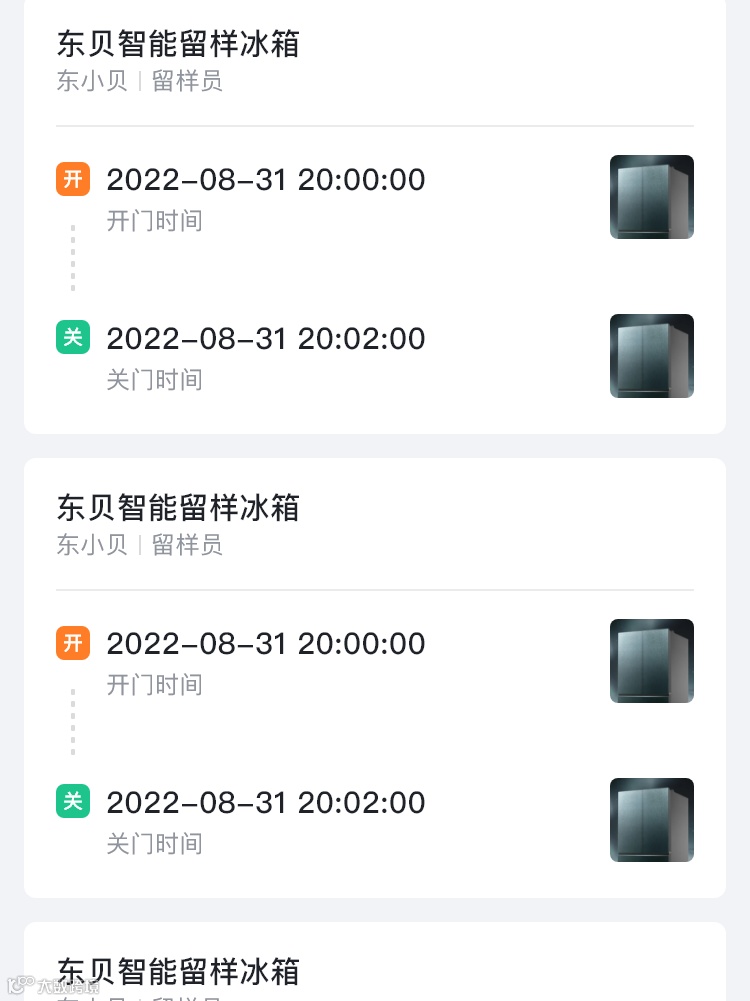View the 关门时间 photo in the topmost record
The height and width of the screenshot is (1001, 750).
pyautogui.click(x=651, y=356)
